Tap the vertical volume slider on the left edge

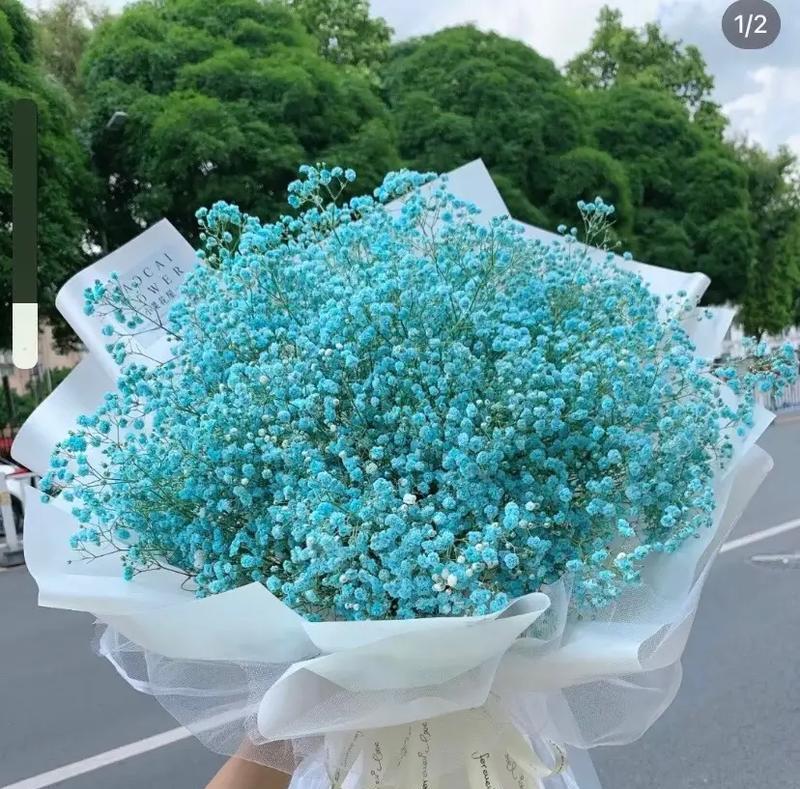coord(25,233)
